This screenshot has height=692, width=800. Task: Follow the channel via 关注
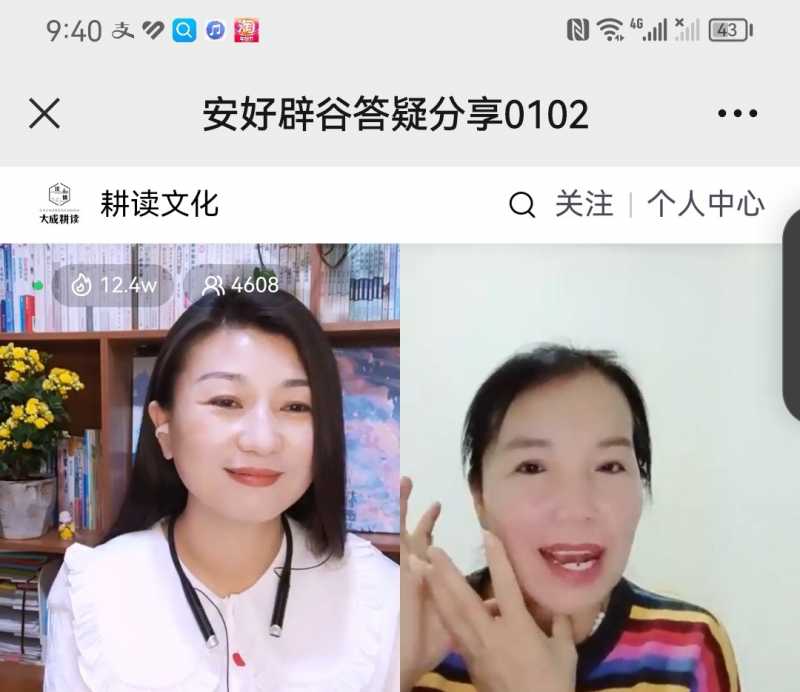pyautogui.click(x=584, y=204)
